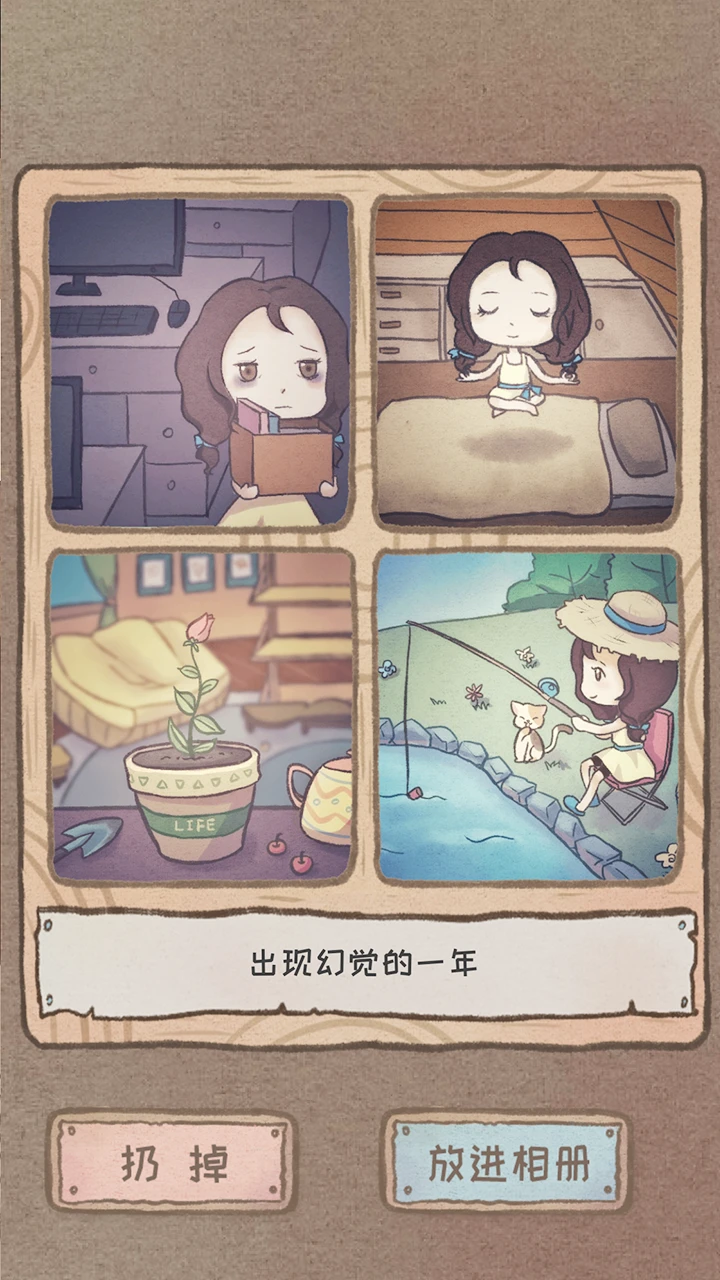Tap 放进相册 to save to album
This screenshot has height=1280, width=720.
click(x=508, y=1163)
